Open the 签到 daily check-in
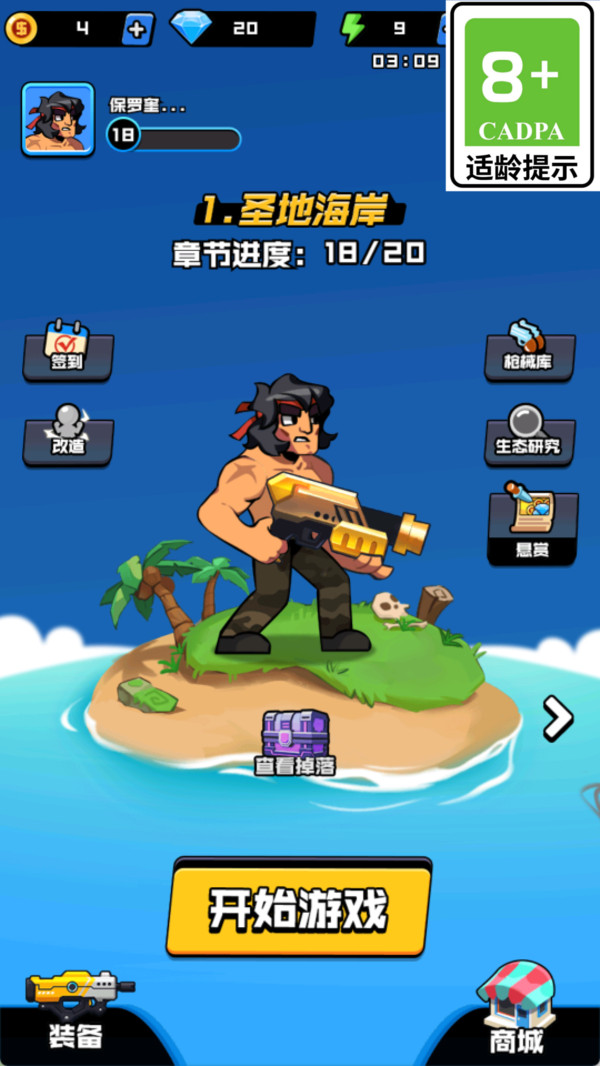The height and width of the screenshot is (1066, 600). coord(68,351)
